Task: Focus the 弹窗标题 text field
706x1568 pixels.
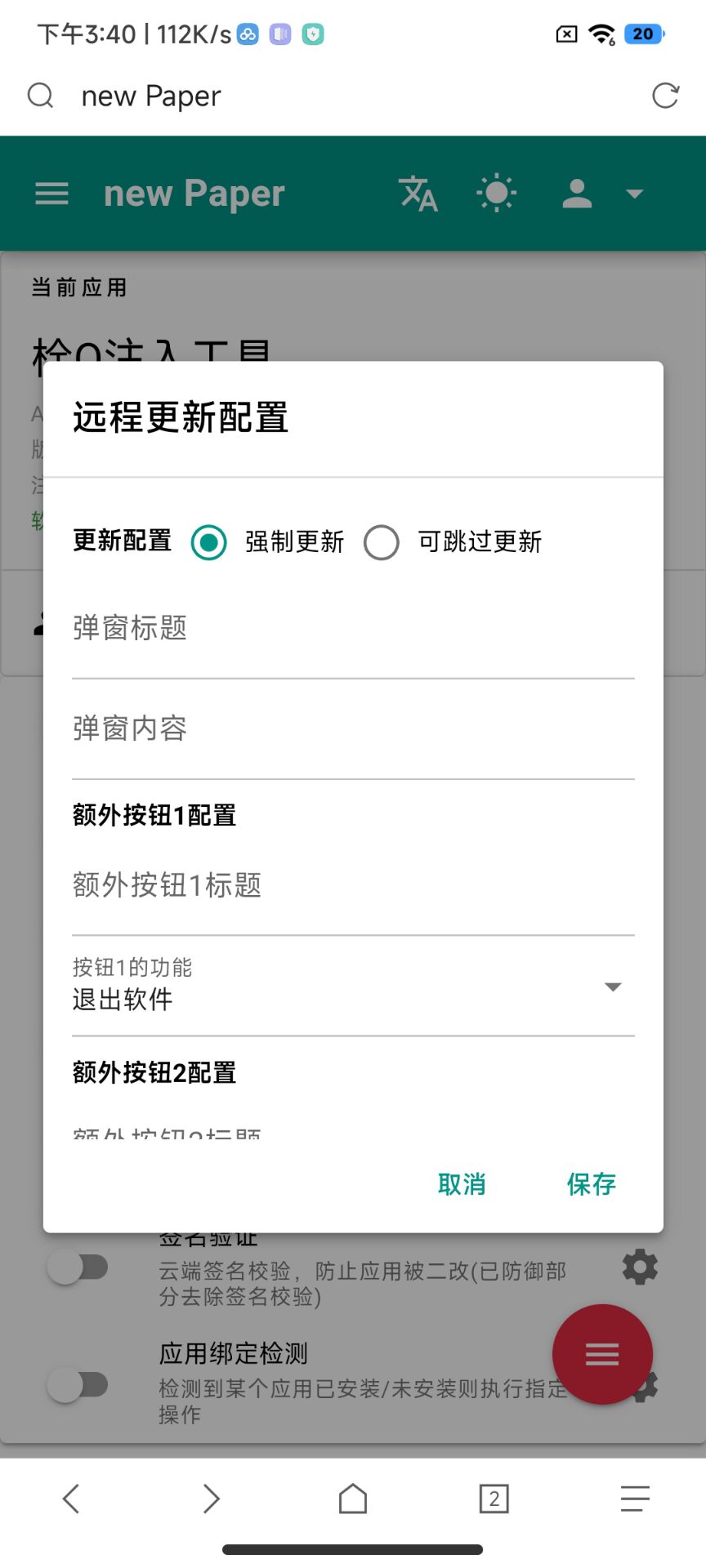Action: [x=353, y=630]
